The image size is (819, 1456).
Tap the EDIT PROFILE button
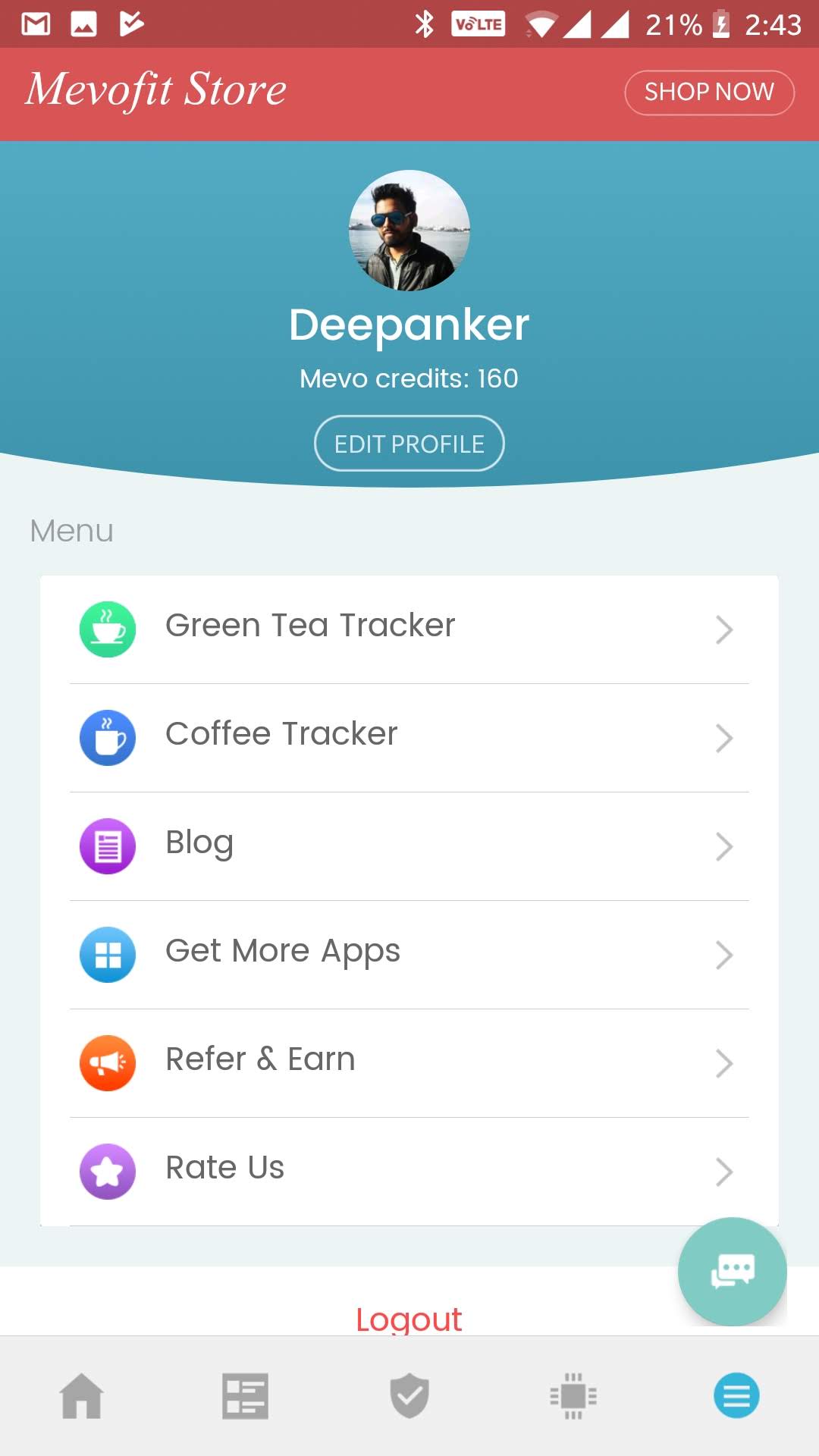tap(409, 444)
